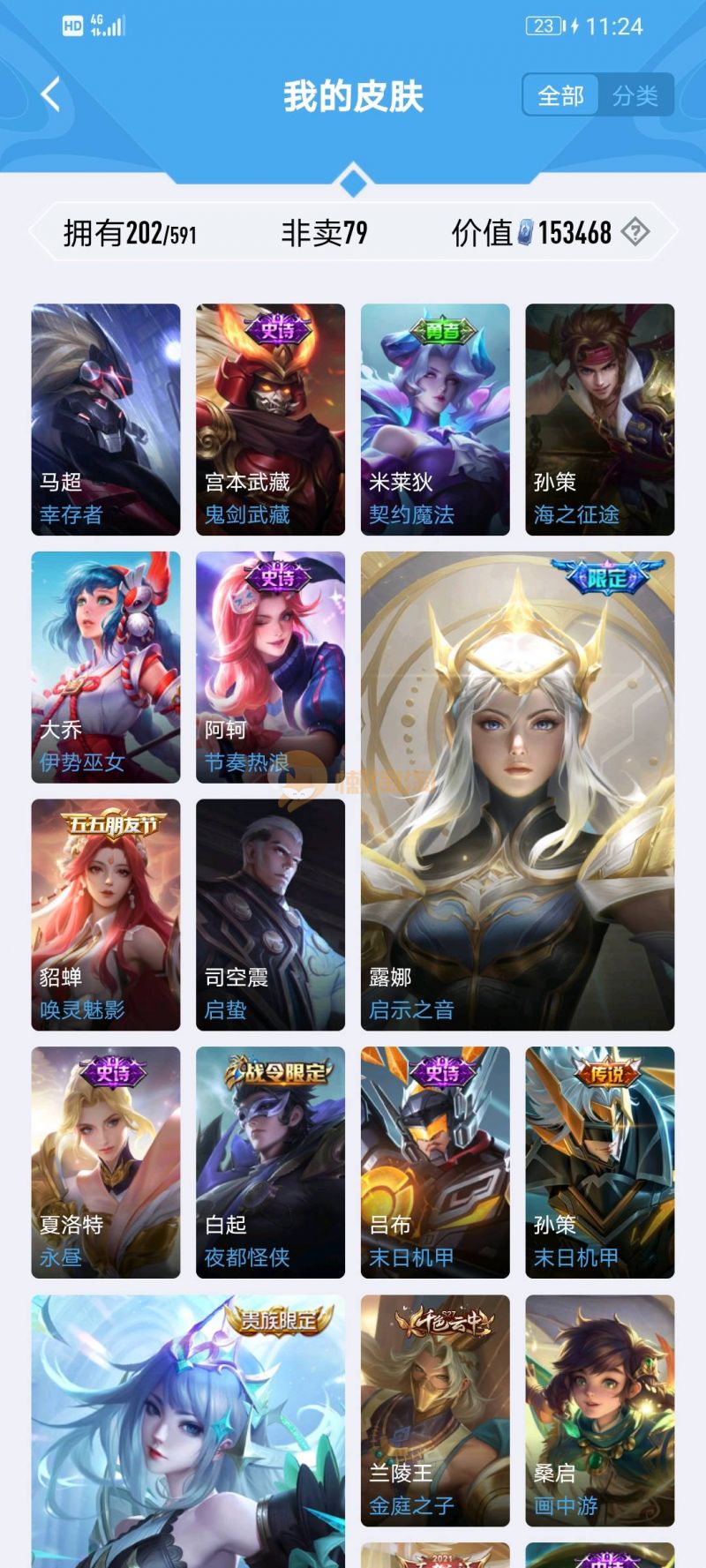Open 桑启 画中游 skin card
706x1568 pixels.
point(600,1410)
